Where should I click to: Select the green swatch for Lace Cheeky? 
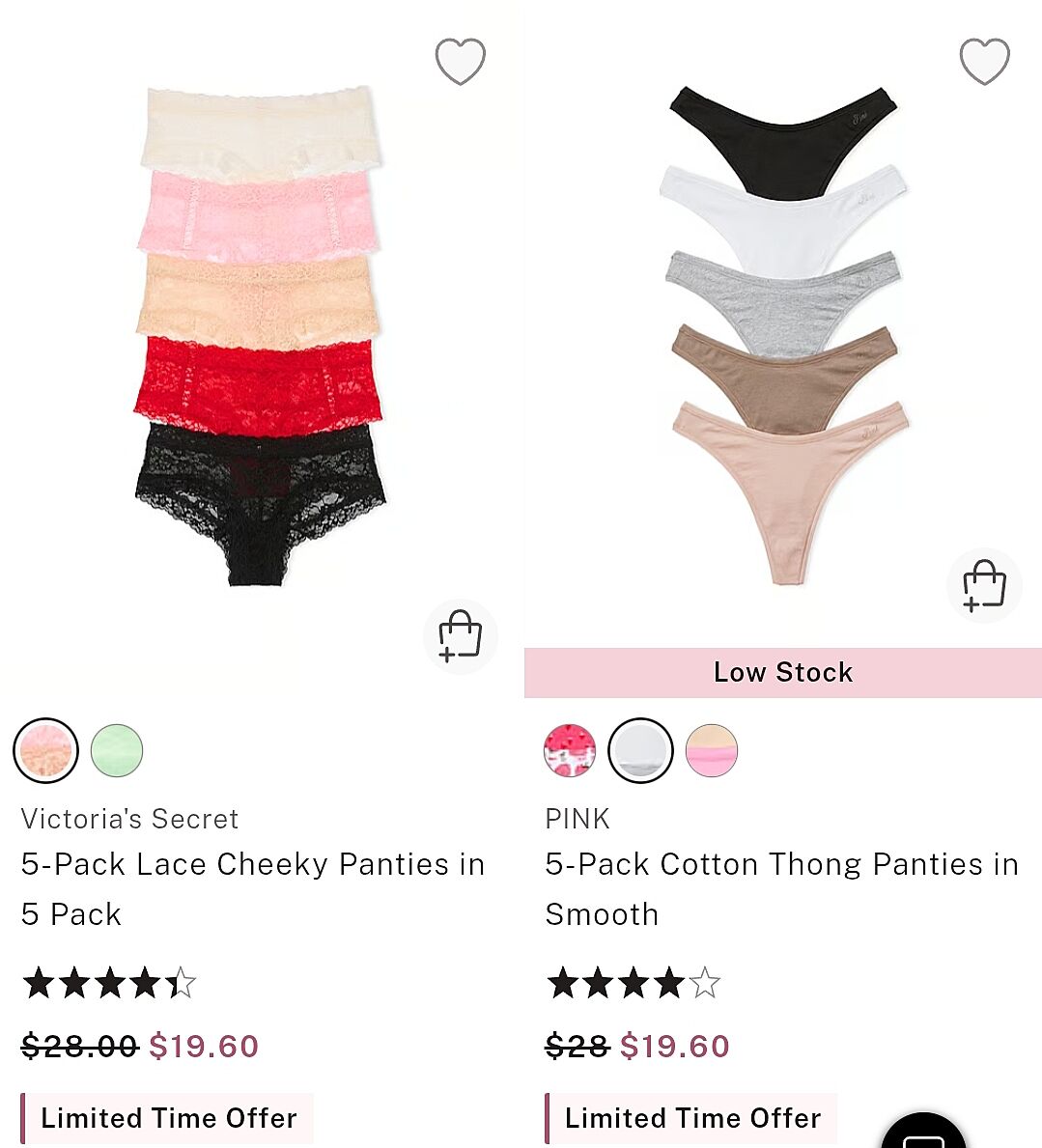click(117, 750)
